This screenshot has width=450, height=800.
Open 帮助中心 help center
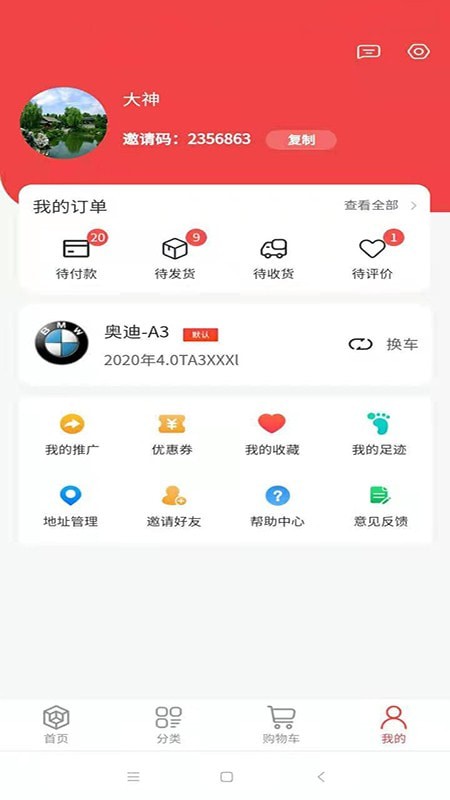(x=277, y=507)
